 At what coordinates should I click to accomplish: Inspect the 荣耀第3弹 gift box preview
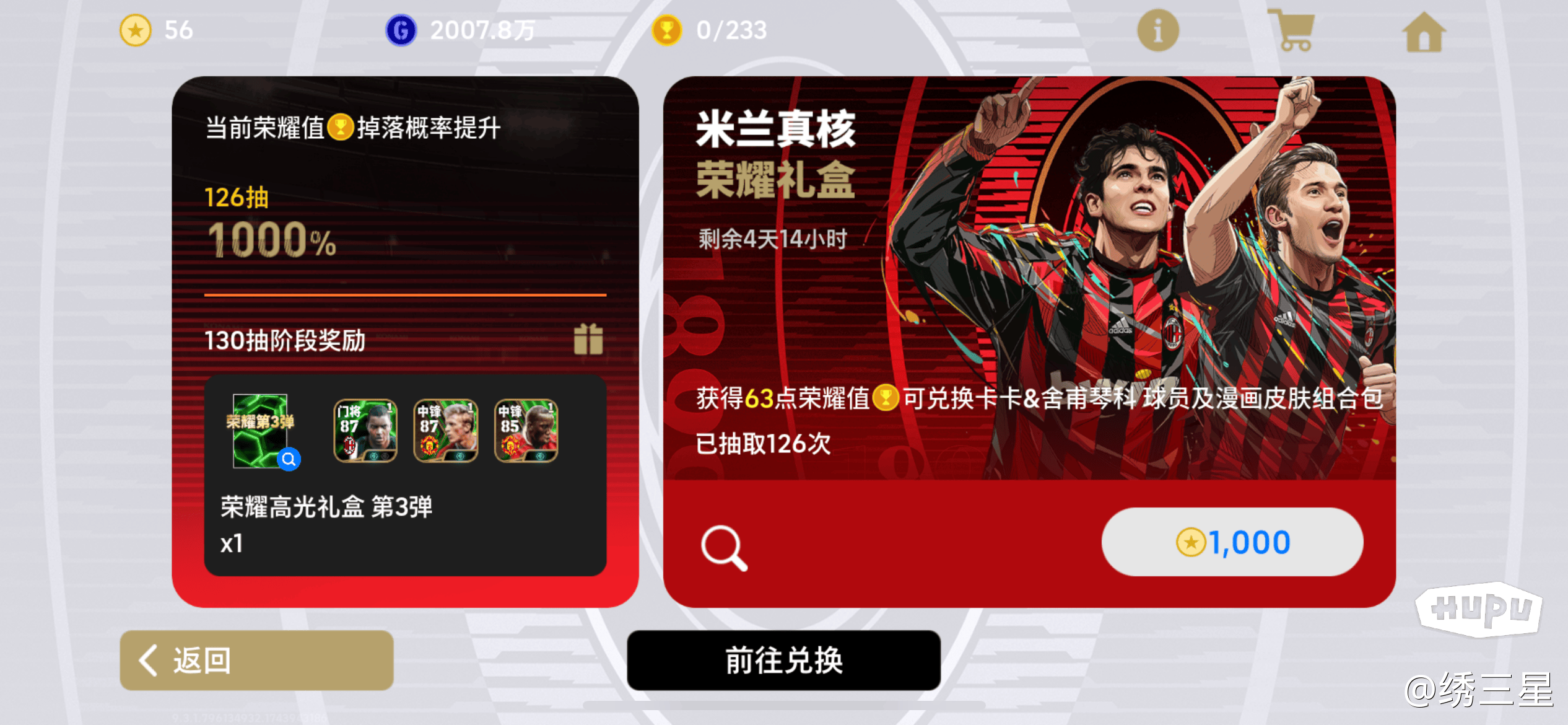pos(261,432)
